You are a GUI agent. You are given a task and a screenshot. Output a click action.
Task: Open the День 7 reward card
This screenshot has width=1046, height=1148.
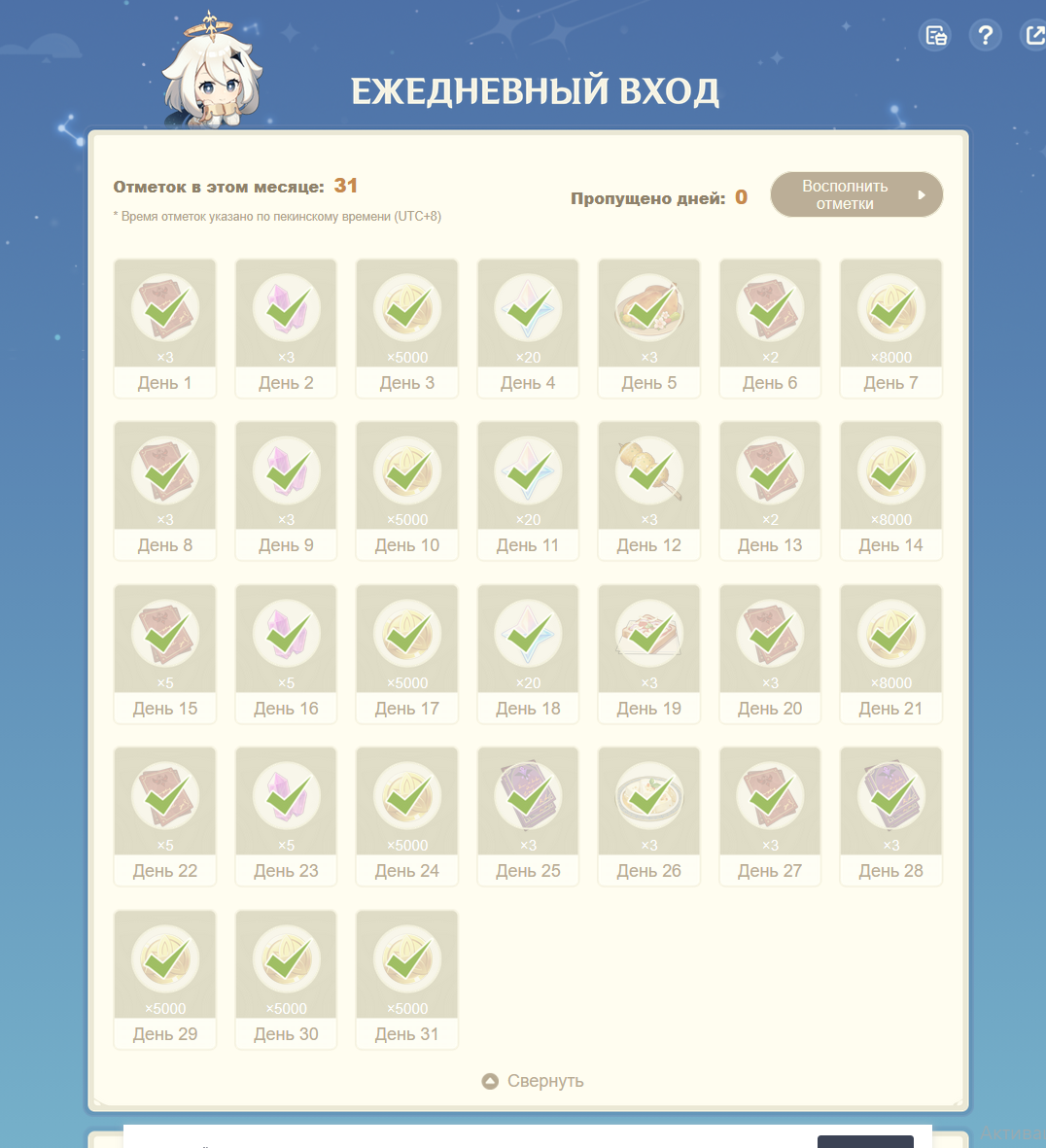pyautogui.click(x=890, y=328)
